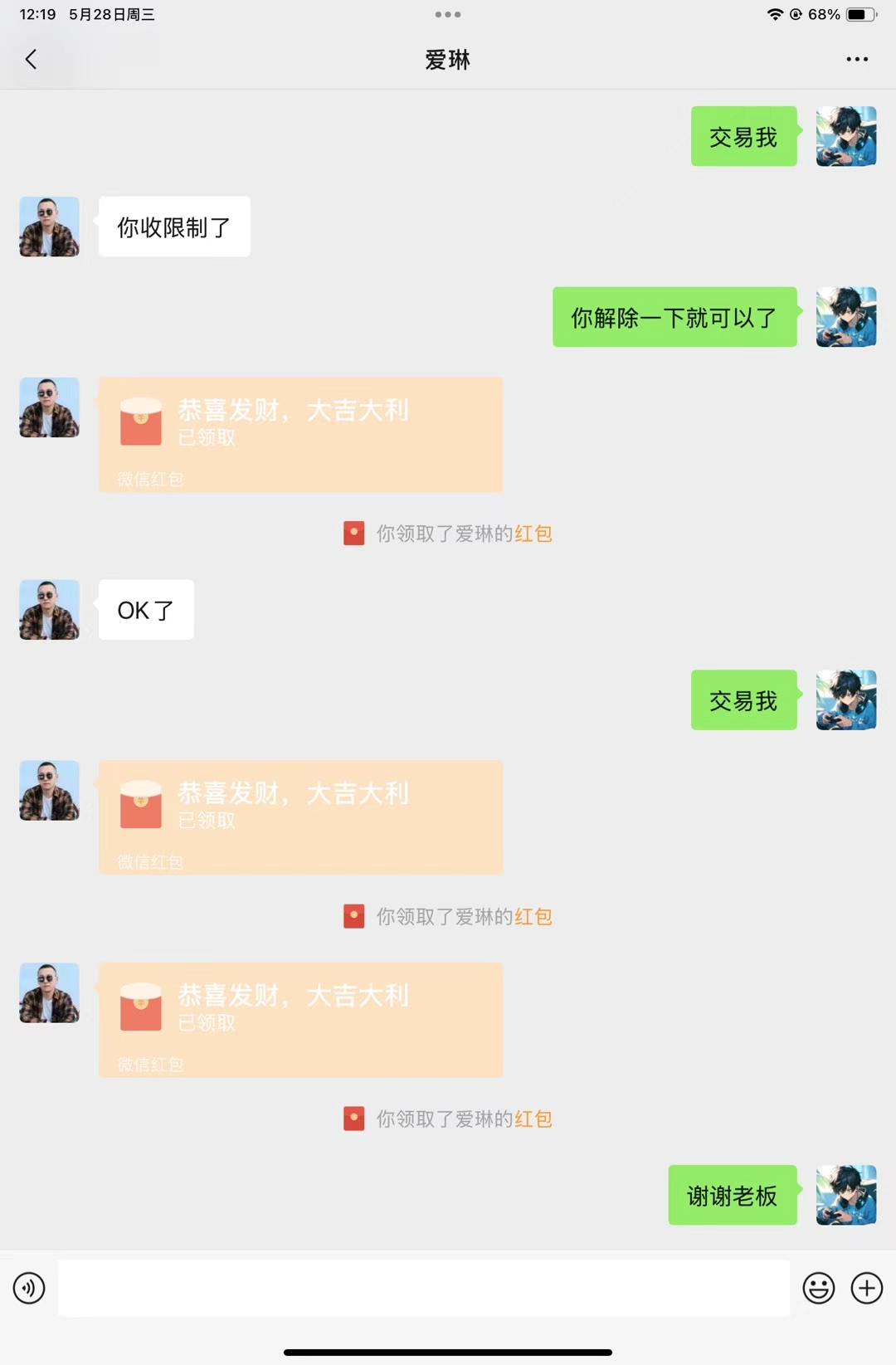Viewport: 896px width, 1365px height.
Task: View 爱琳's avatar beside "你收限制了"
Action: click(49, 227)
